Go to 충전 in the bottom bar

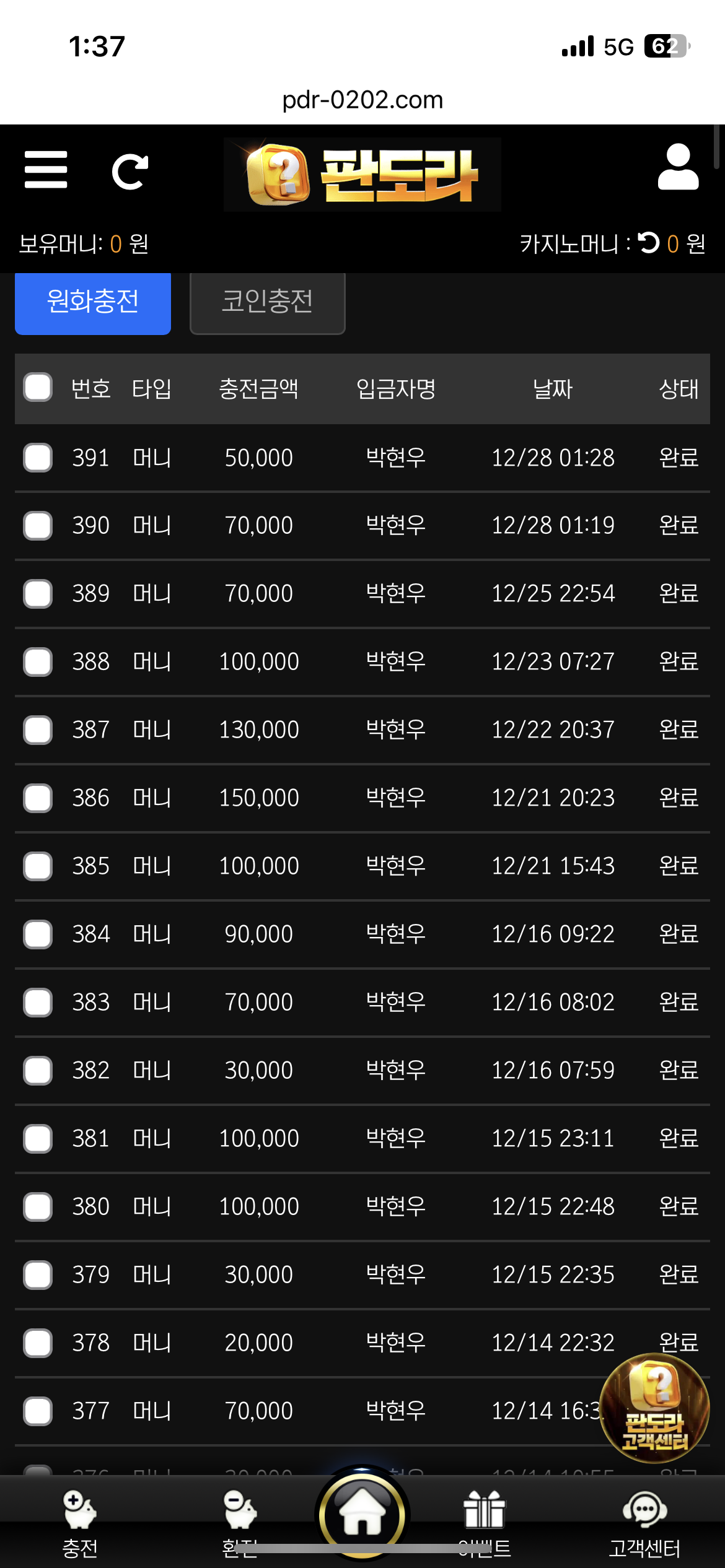[x=80, y=1523]
